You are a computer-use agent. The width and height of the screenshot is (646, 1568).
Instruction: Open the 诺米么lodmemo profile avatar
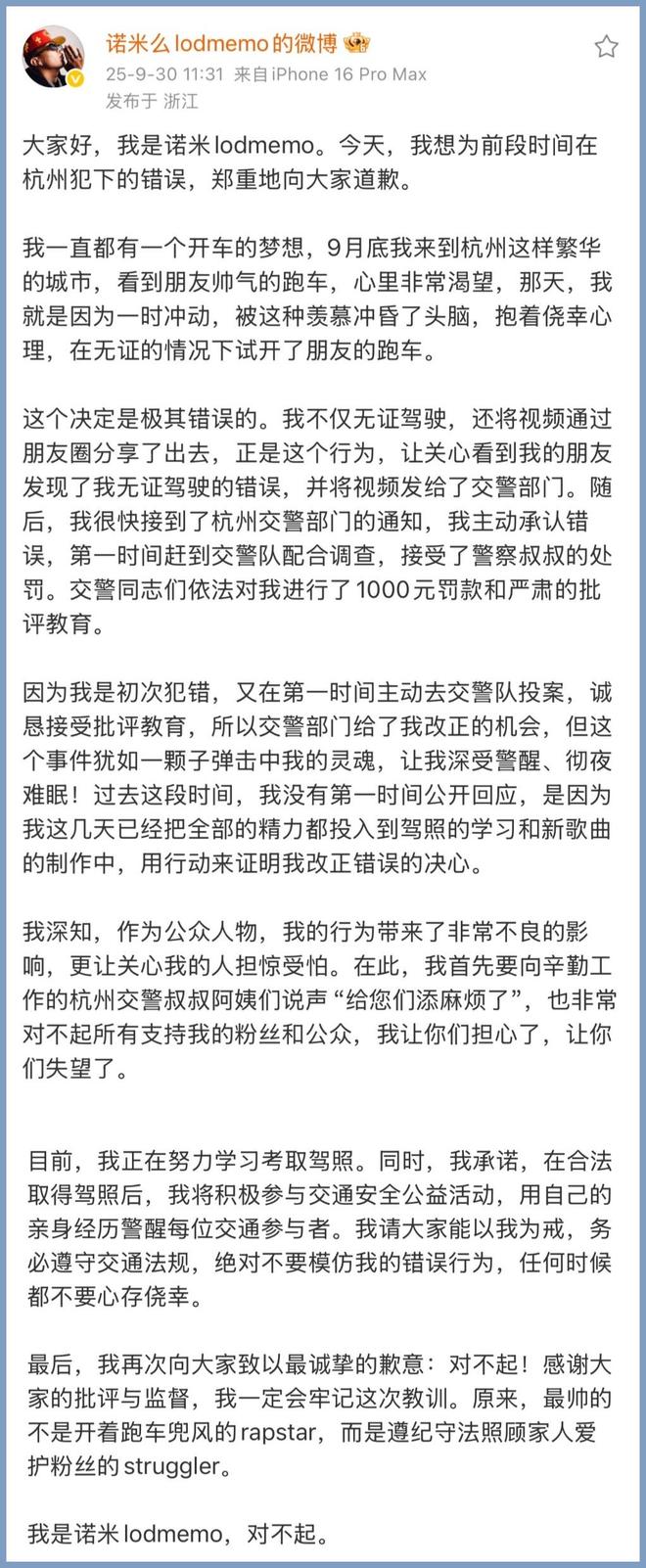[x=54, y=57]
